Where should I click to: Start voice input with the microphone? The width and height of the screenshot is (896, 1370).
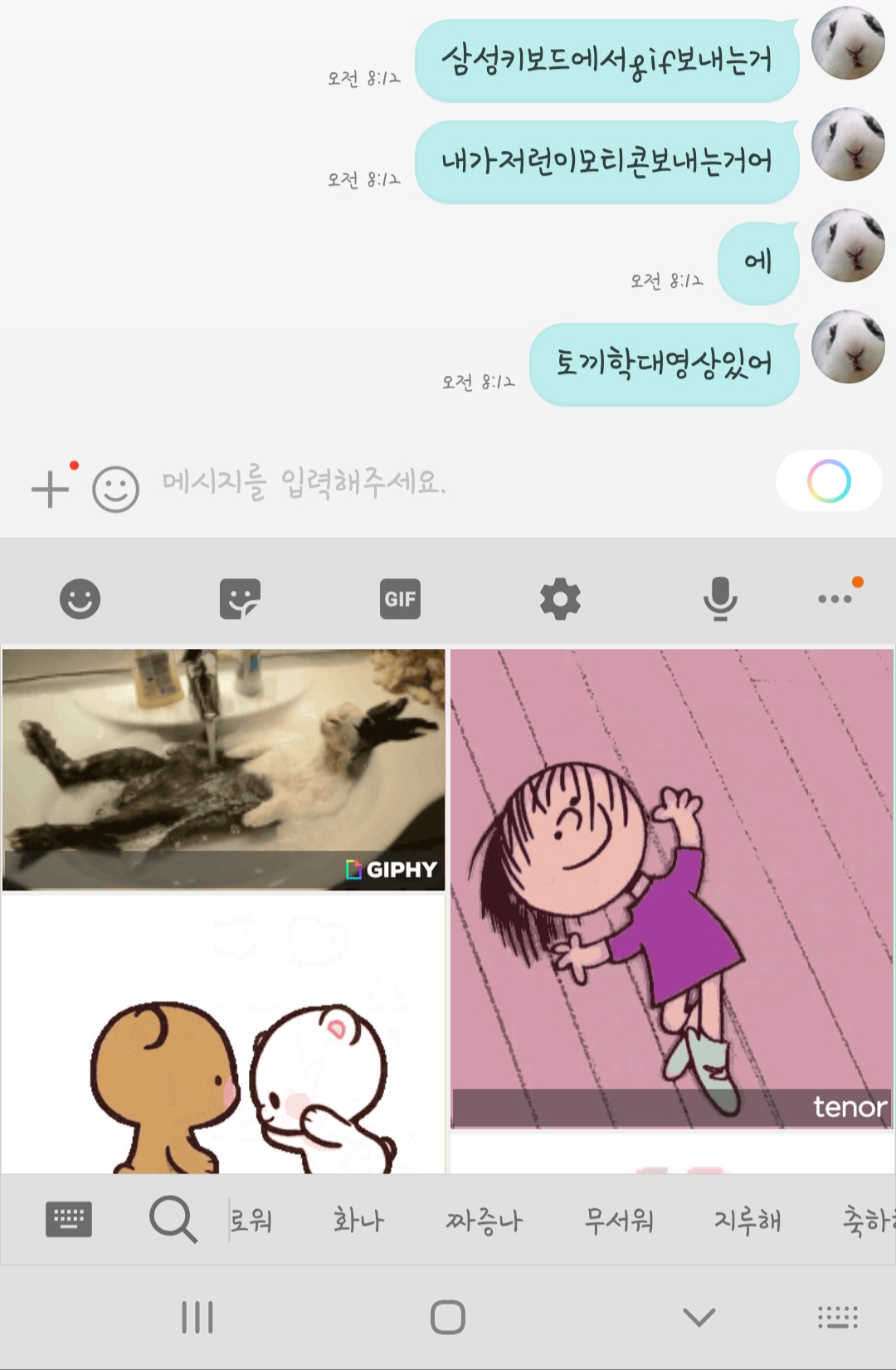tap(720, 599)
